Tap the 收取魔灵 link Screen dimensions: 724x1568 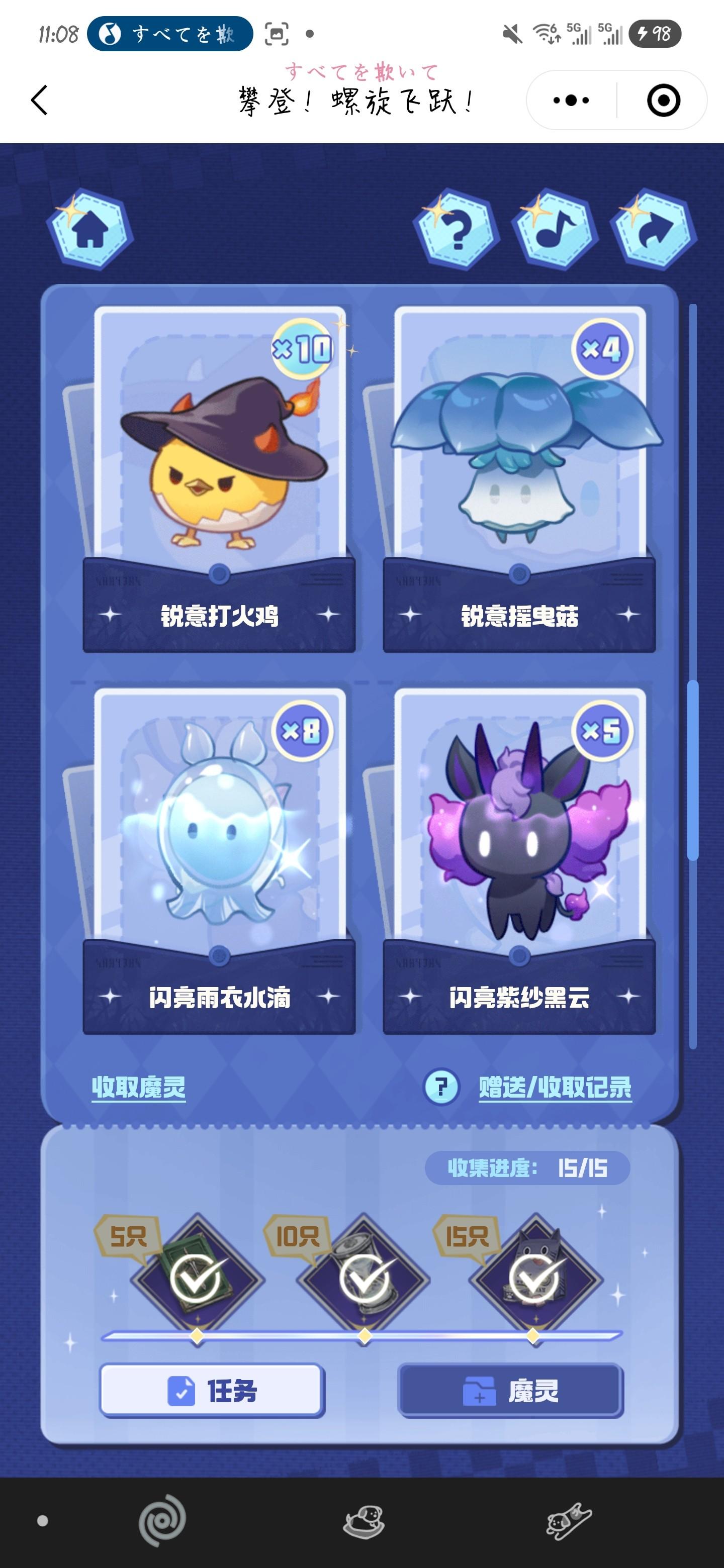(x=139, y=1087)
